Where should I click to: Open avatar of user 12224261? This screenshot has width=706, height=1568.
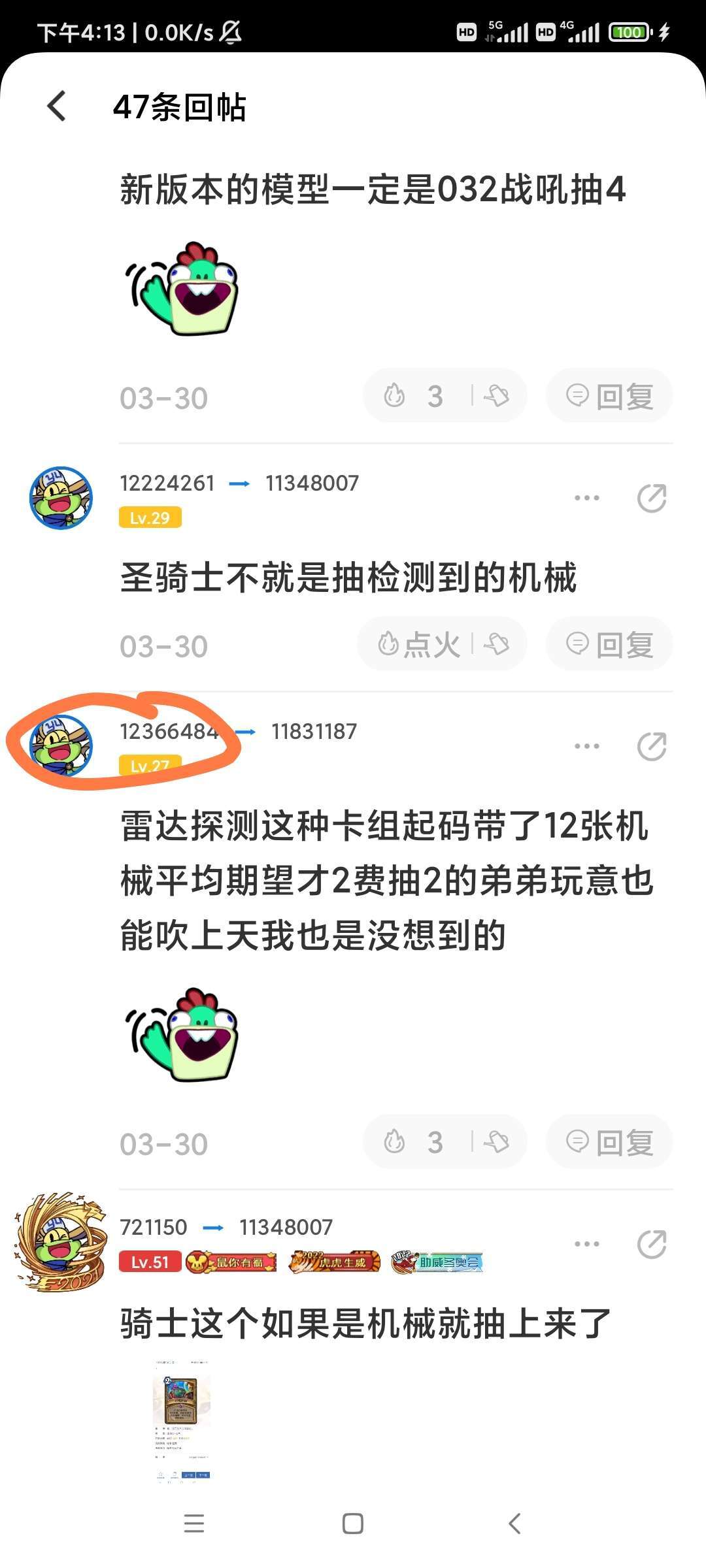coord(61,498)
